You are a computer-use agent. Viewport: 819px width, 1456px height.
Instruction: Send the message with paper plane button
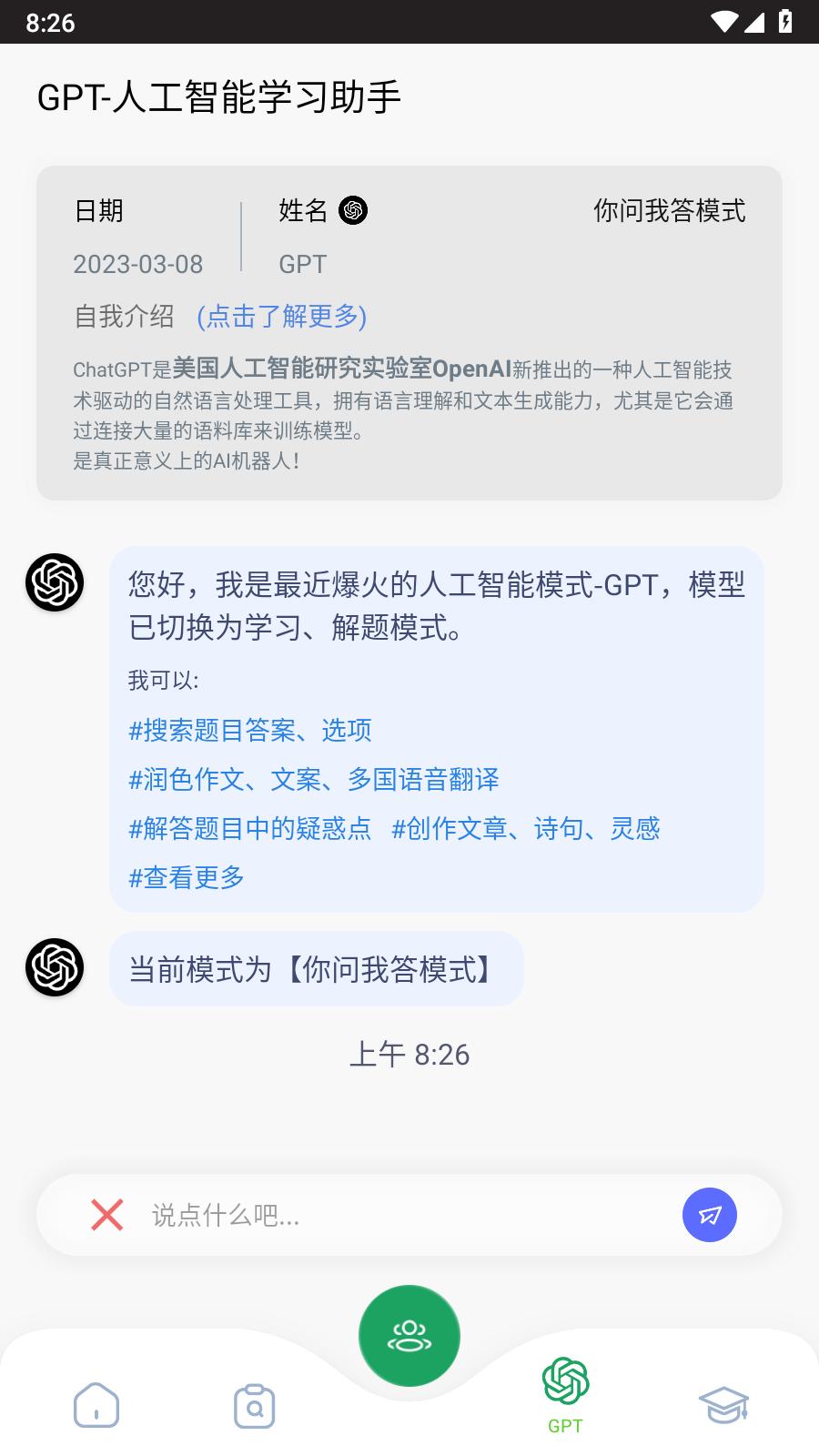[x=710, y=1215]
